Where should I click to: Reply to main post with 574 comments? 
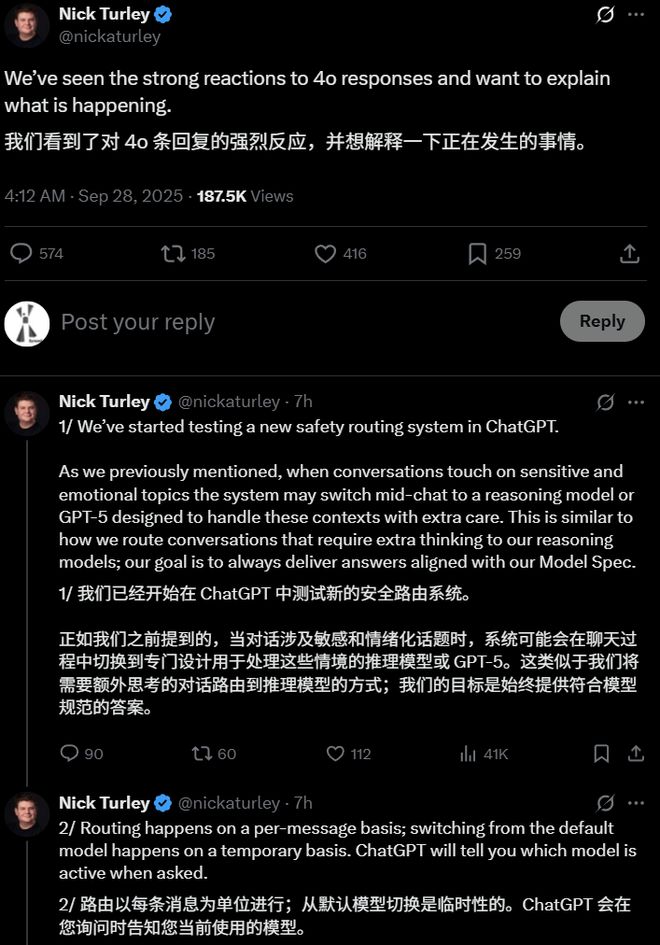pos(22,254)
